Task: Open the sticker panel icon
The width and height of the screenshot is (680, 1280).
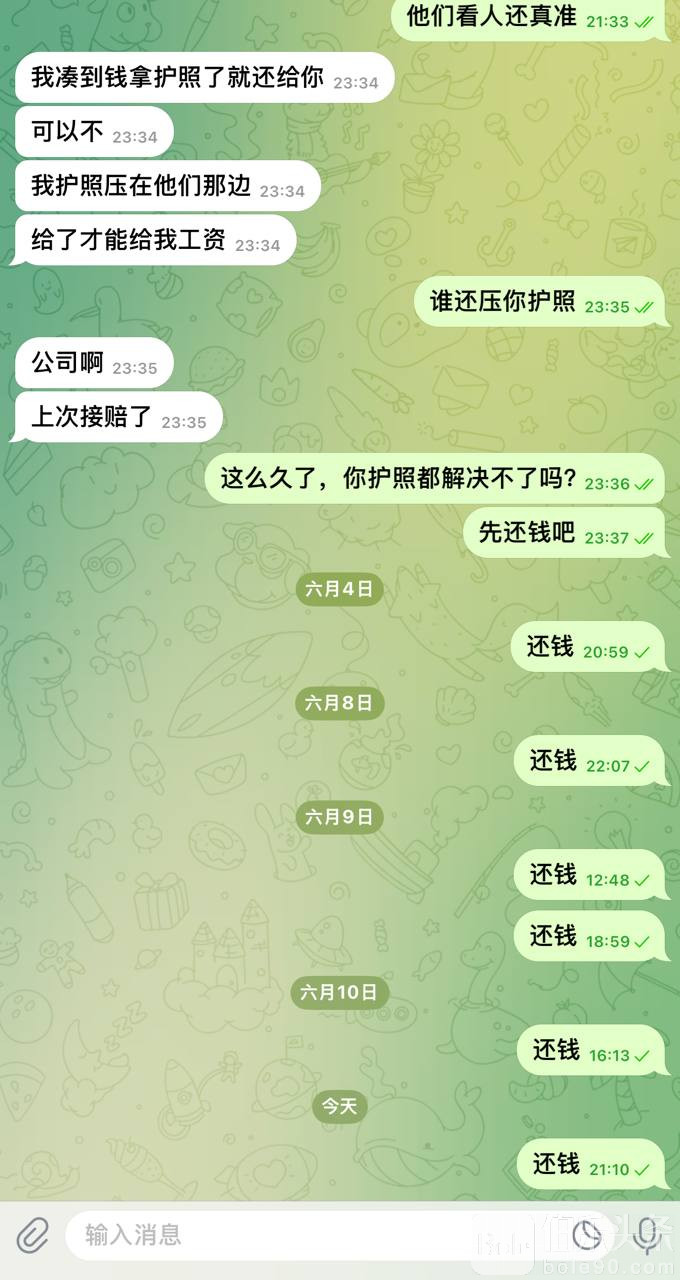Action: click(586, 1236)
